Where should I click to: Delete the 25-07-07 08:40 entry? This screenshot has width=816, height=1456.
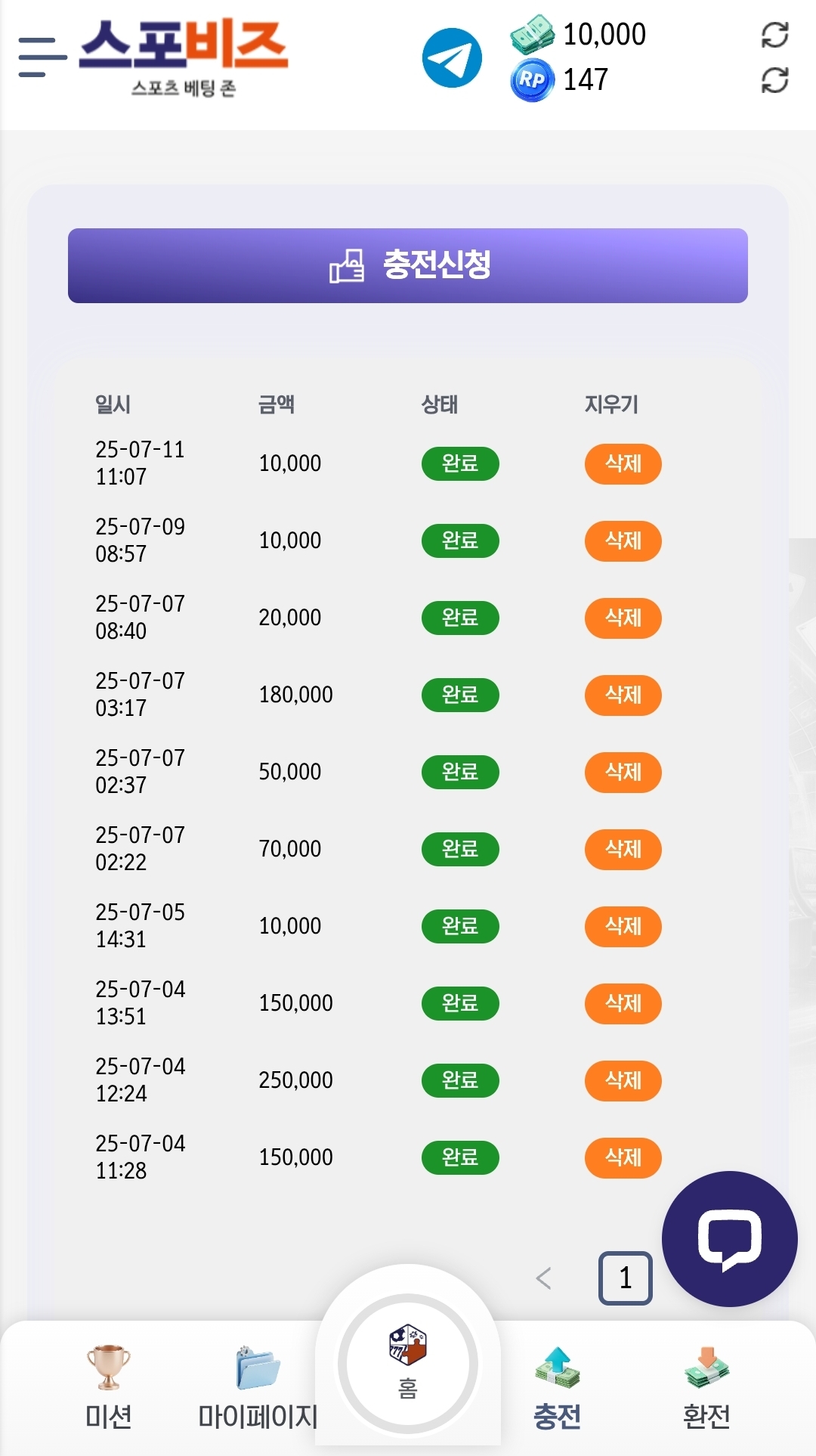tap(623, 618)
